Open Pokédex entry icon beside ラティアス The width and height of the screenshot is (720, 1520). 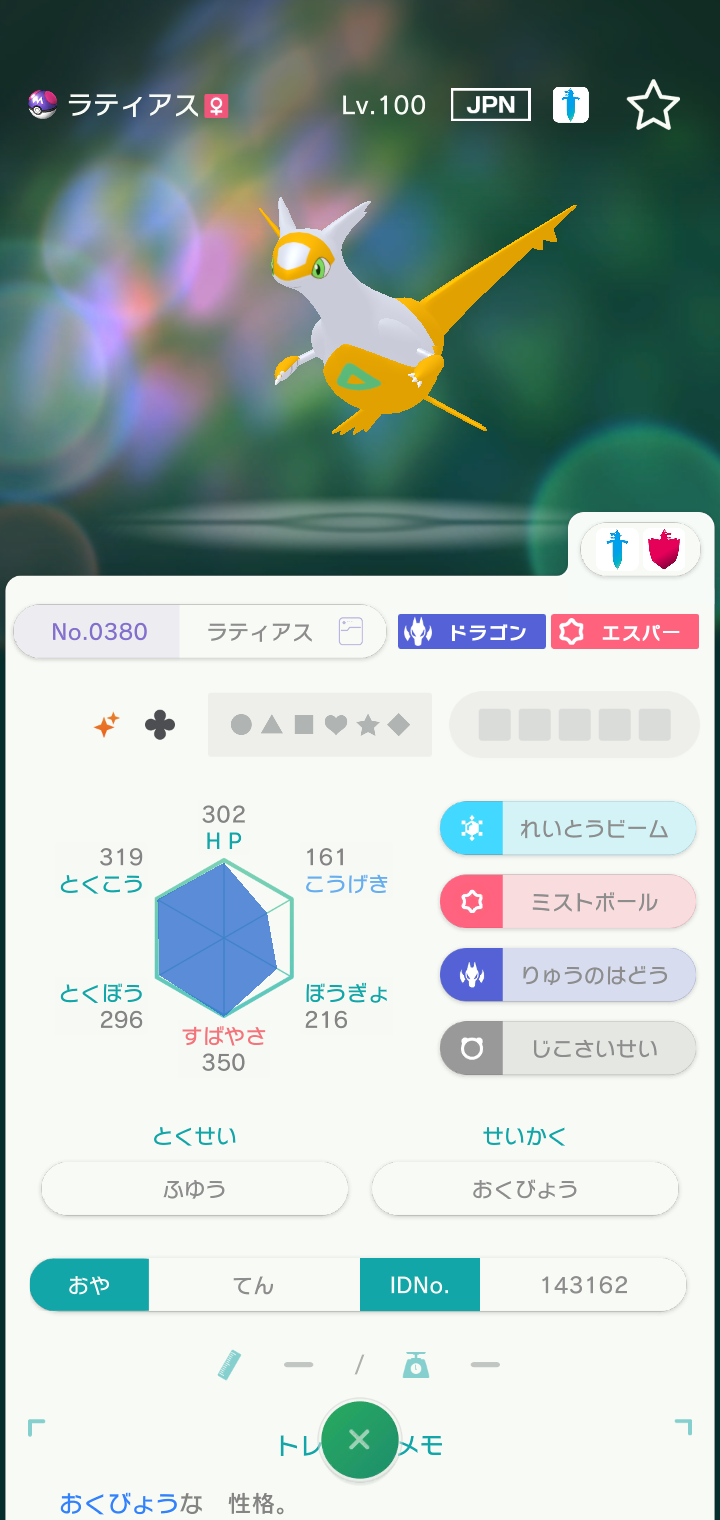[x=350, y=631]
